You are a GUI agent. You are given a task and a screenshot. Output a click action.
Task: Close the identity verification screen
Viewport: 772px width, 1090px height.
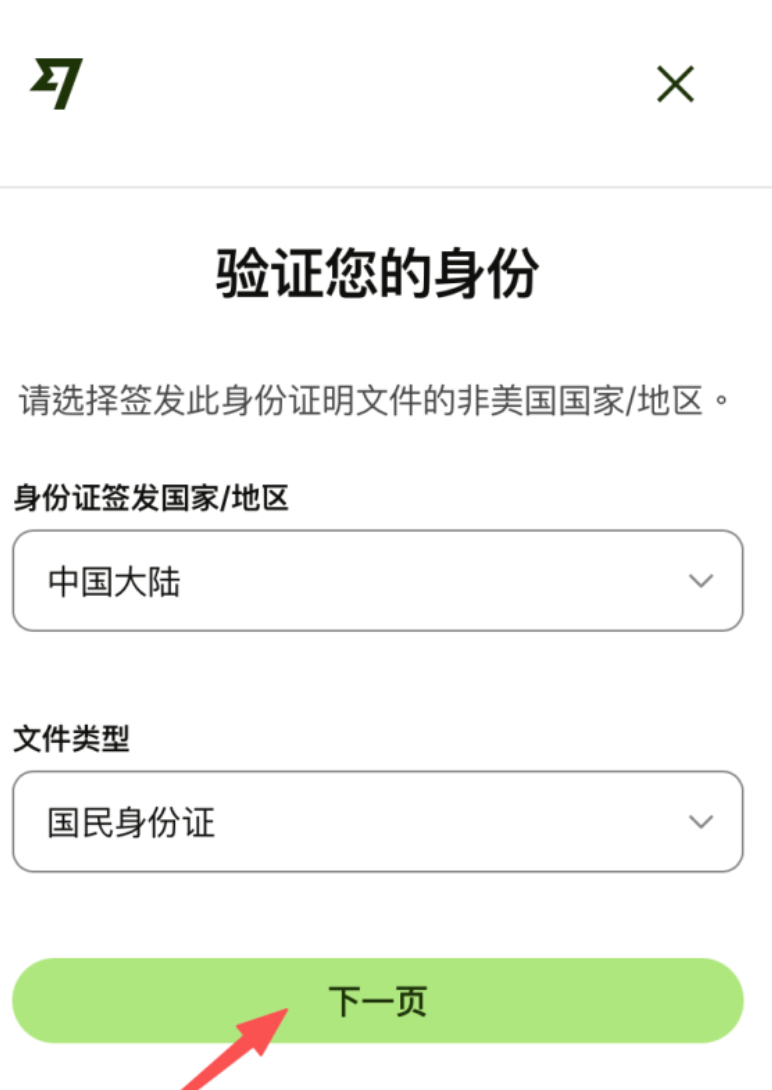tap(675, 84)
